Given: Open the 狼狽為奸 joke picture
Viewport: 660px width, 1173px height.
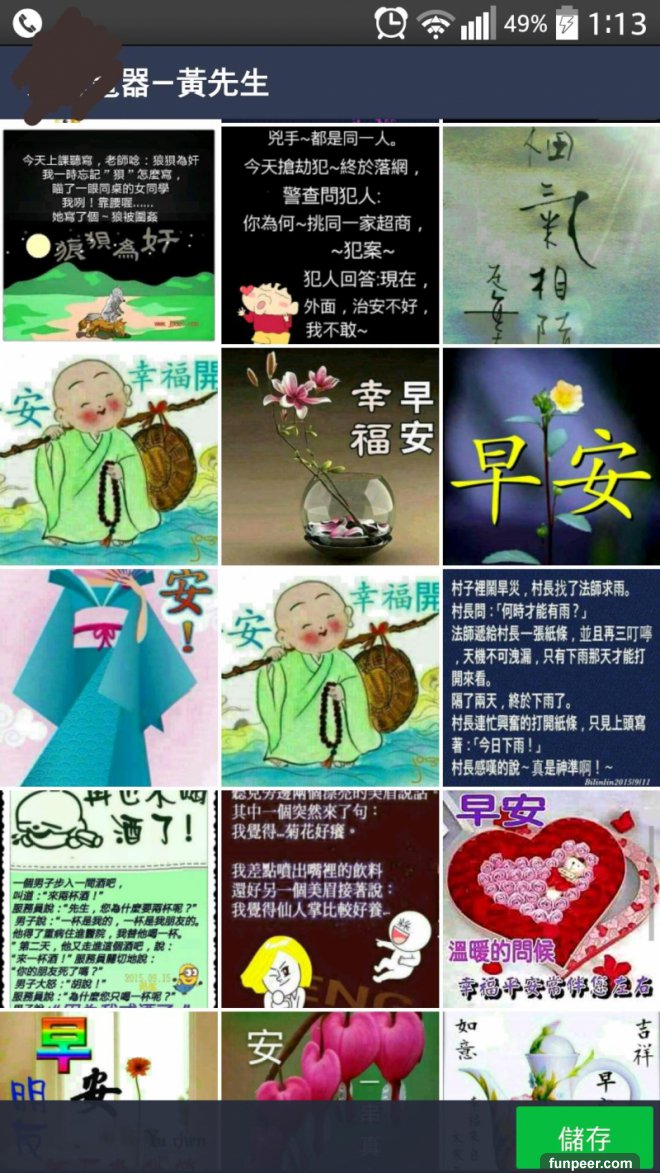Looking at the screenshot, I should (109, 234).
